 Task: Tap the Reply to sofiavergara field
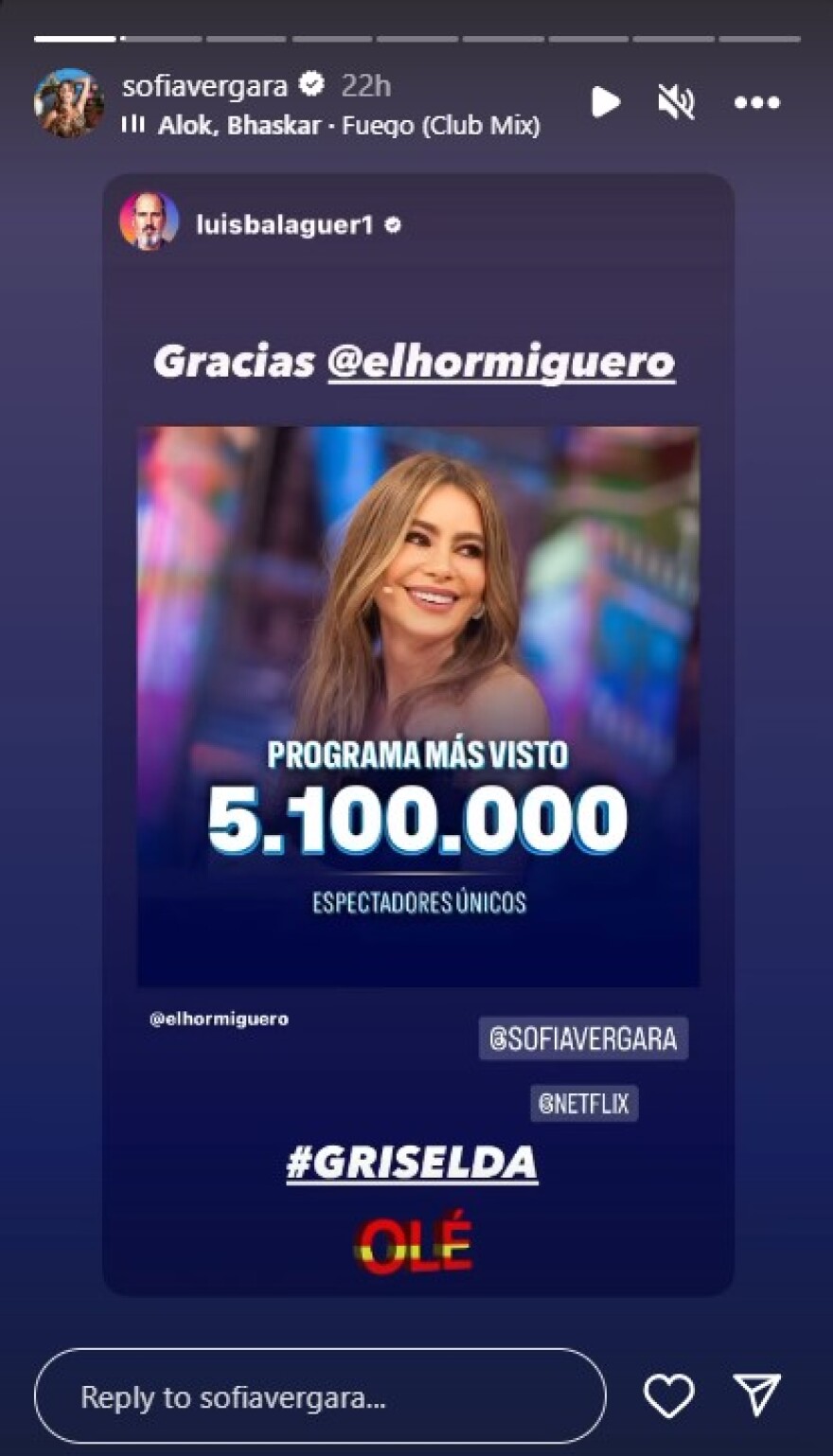pos(320,1396)
